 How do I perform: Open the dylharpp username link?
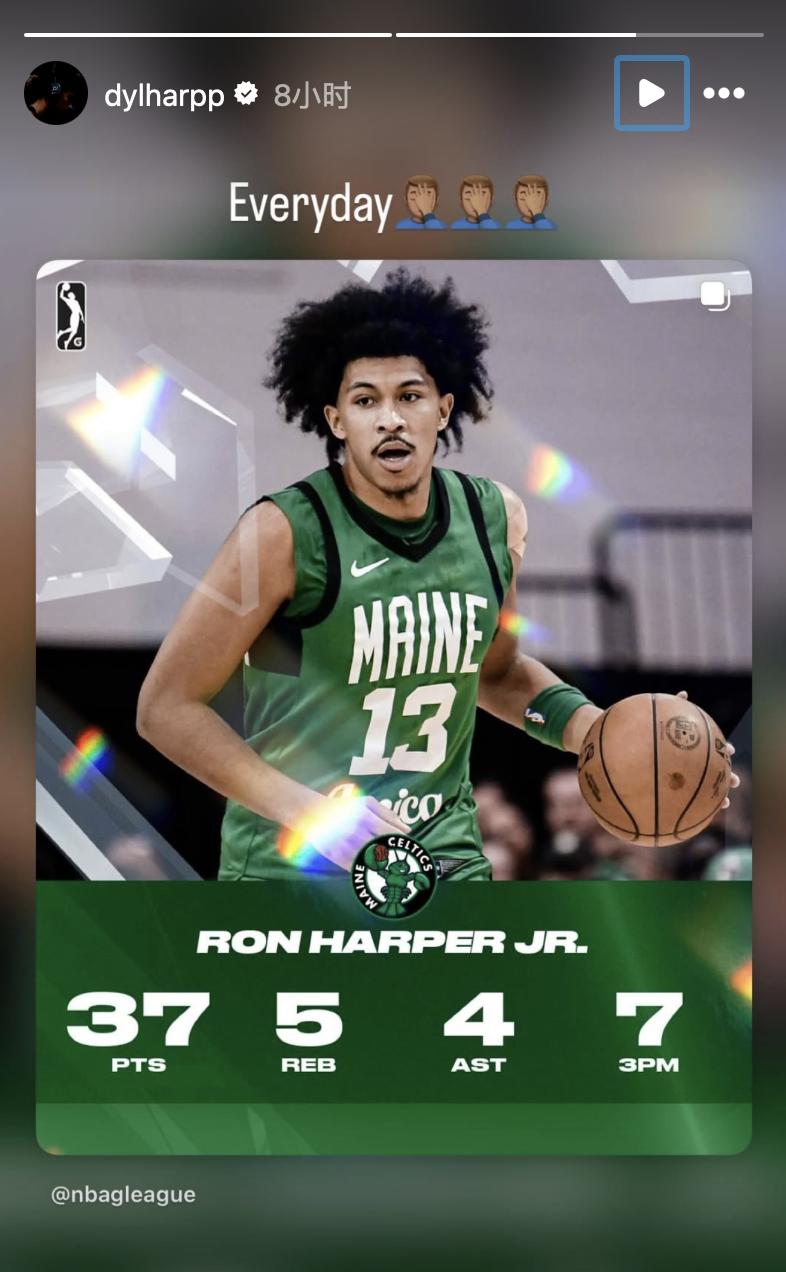(164, 96)
